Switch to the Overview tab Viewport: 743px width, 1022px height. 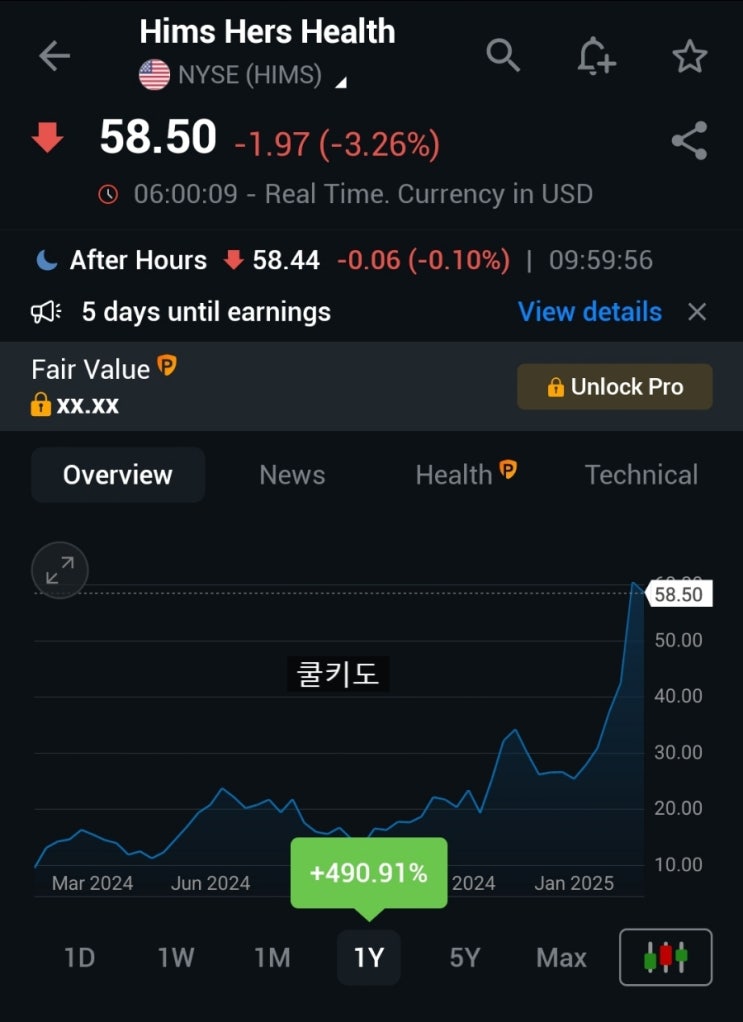[x=118, y=475]
